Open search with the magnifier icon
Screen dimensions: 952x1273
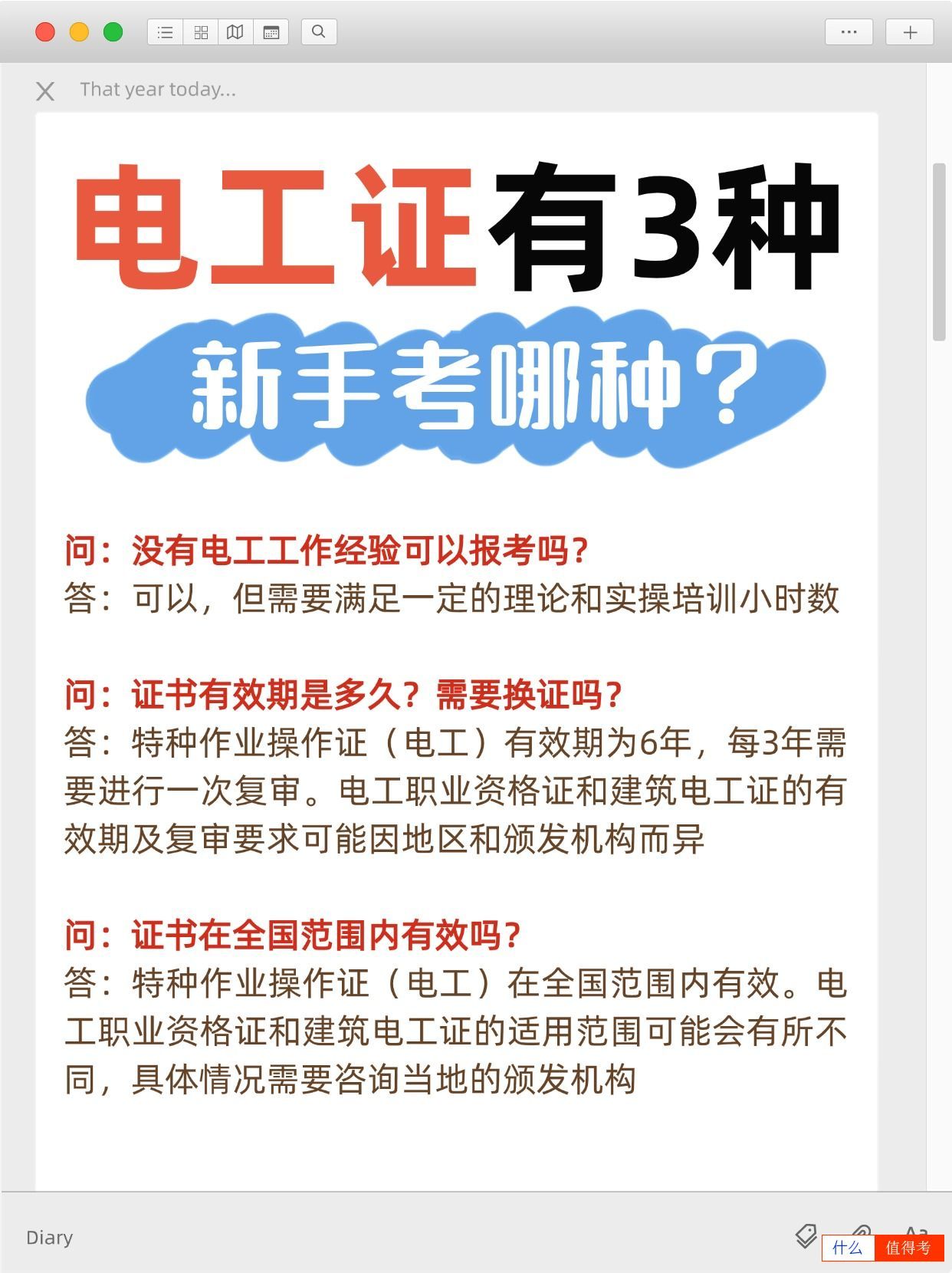[318, 32]
